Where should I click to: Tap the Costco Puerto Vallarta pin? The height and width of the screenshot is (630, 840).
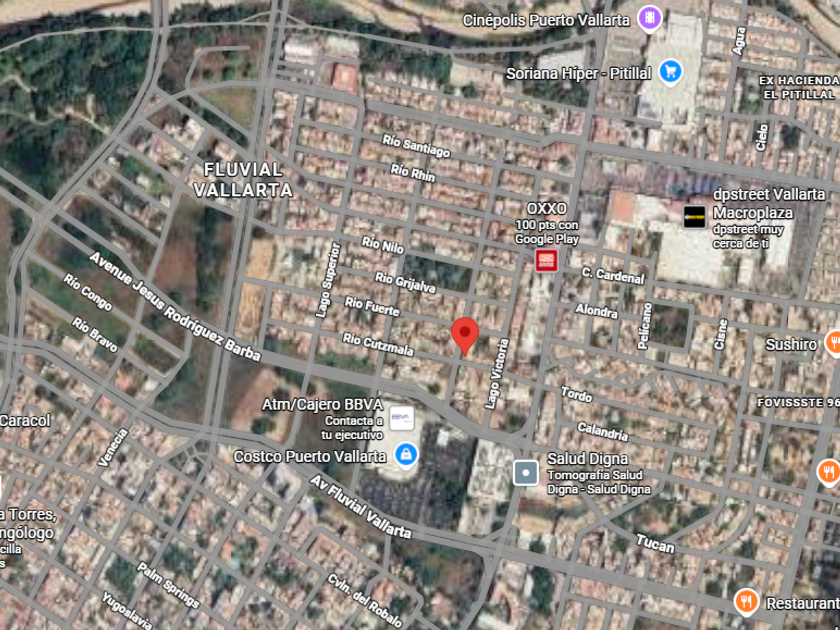coord(405,456)
